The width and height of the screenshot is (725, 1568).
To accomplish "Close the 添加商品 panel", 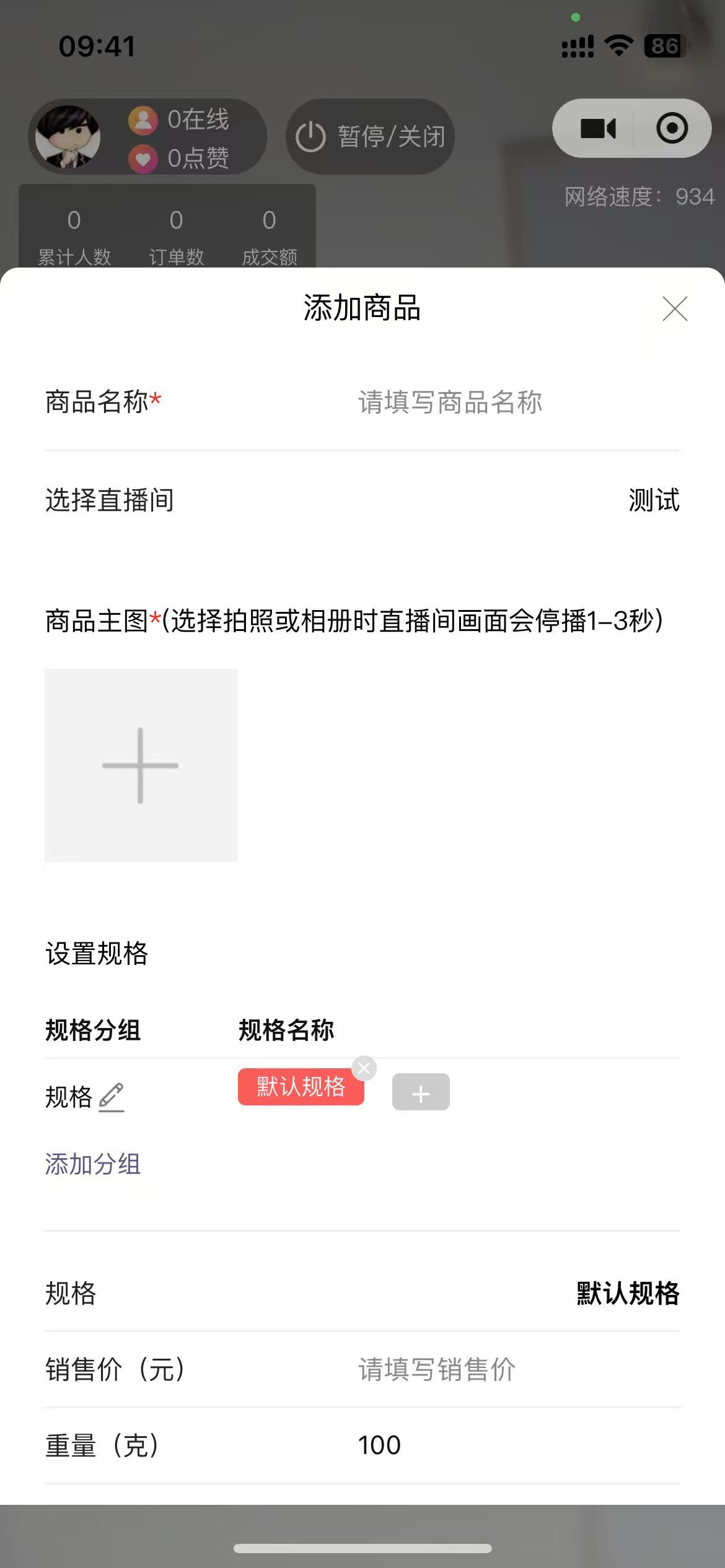I will [x=674, y=308].
